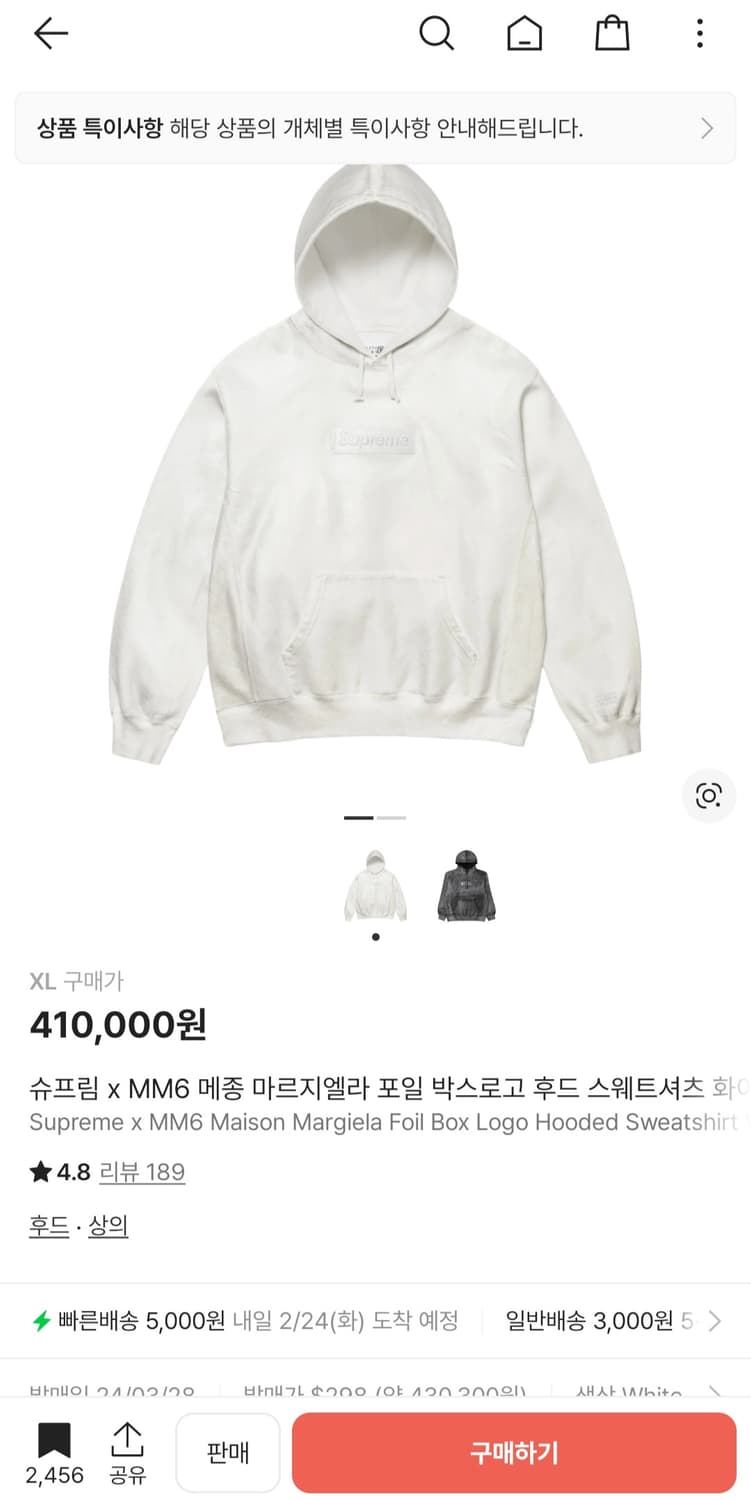Screen dimensions: 751x1500
Task: Open the three-dot overflow menu
Action: tap(700, 33)
